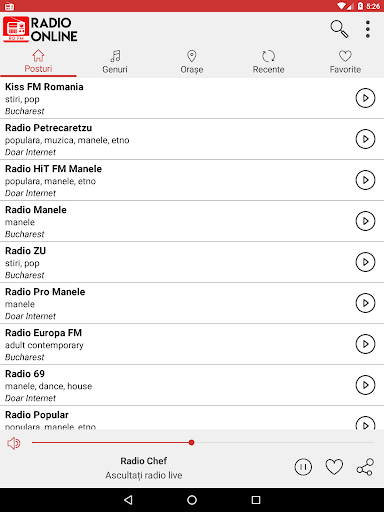Pause the Radio Chef stream

point(303,467)
